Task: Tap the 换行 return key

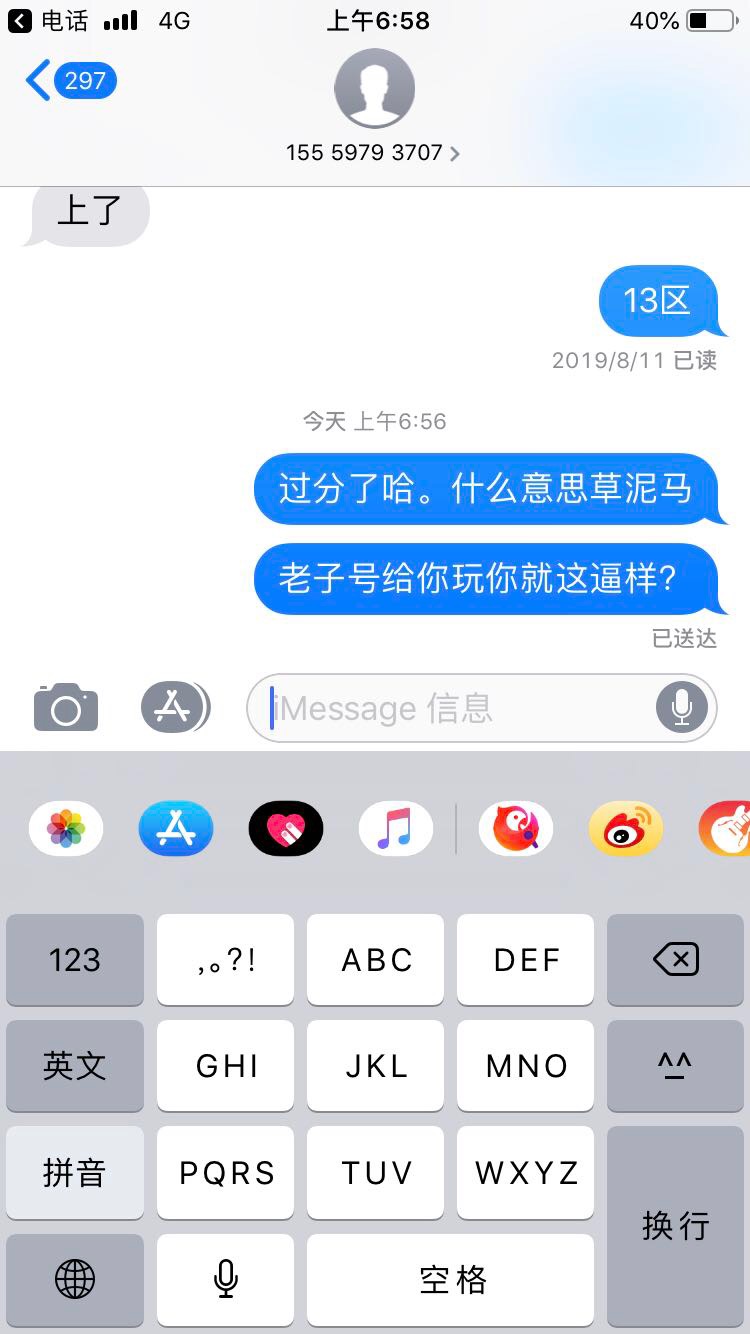Action: (x=675, y=1225)
